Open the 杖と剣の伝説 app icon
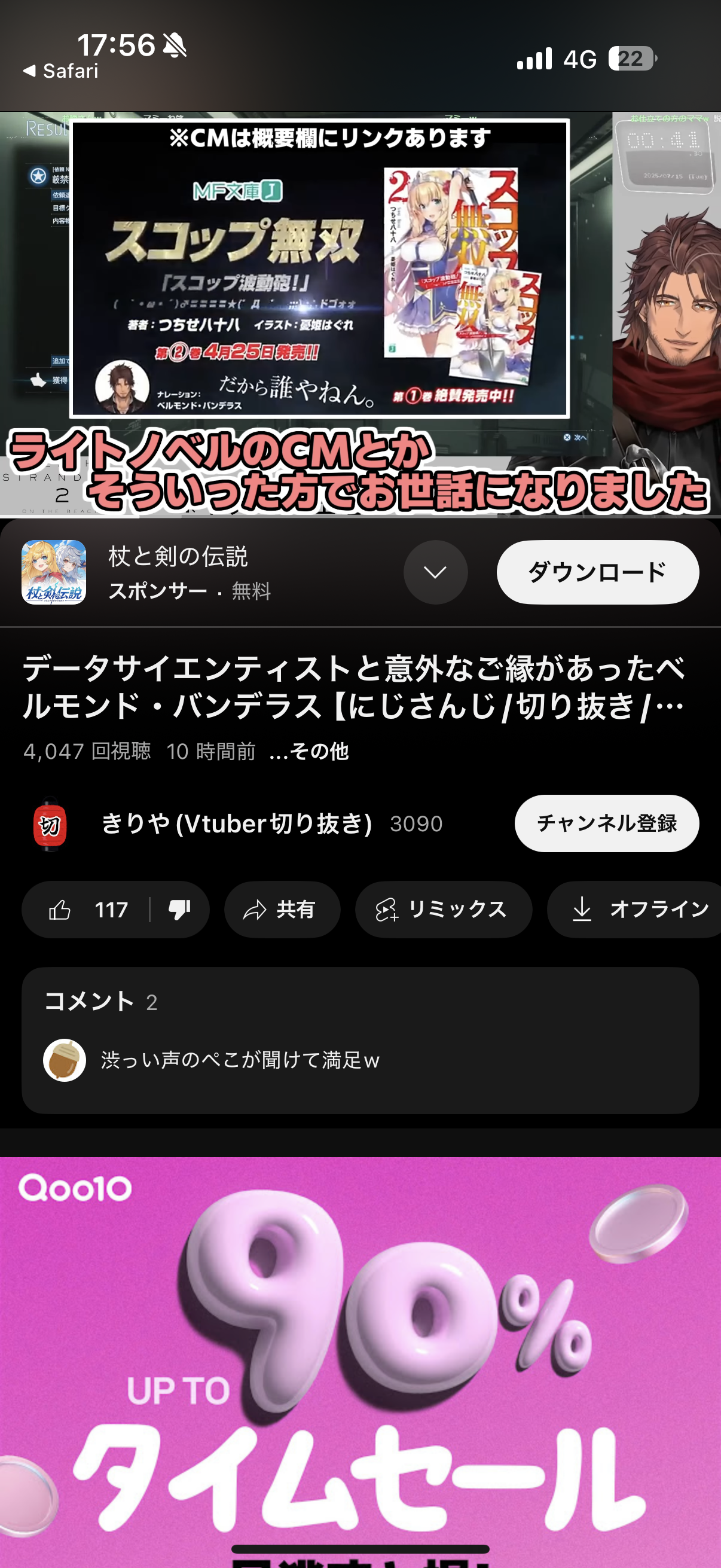Image resolution: width=721 pixels, height=1568 pixels. 54,572
